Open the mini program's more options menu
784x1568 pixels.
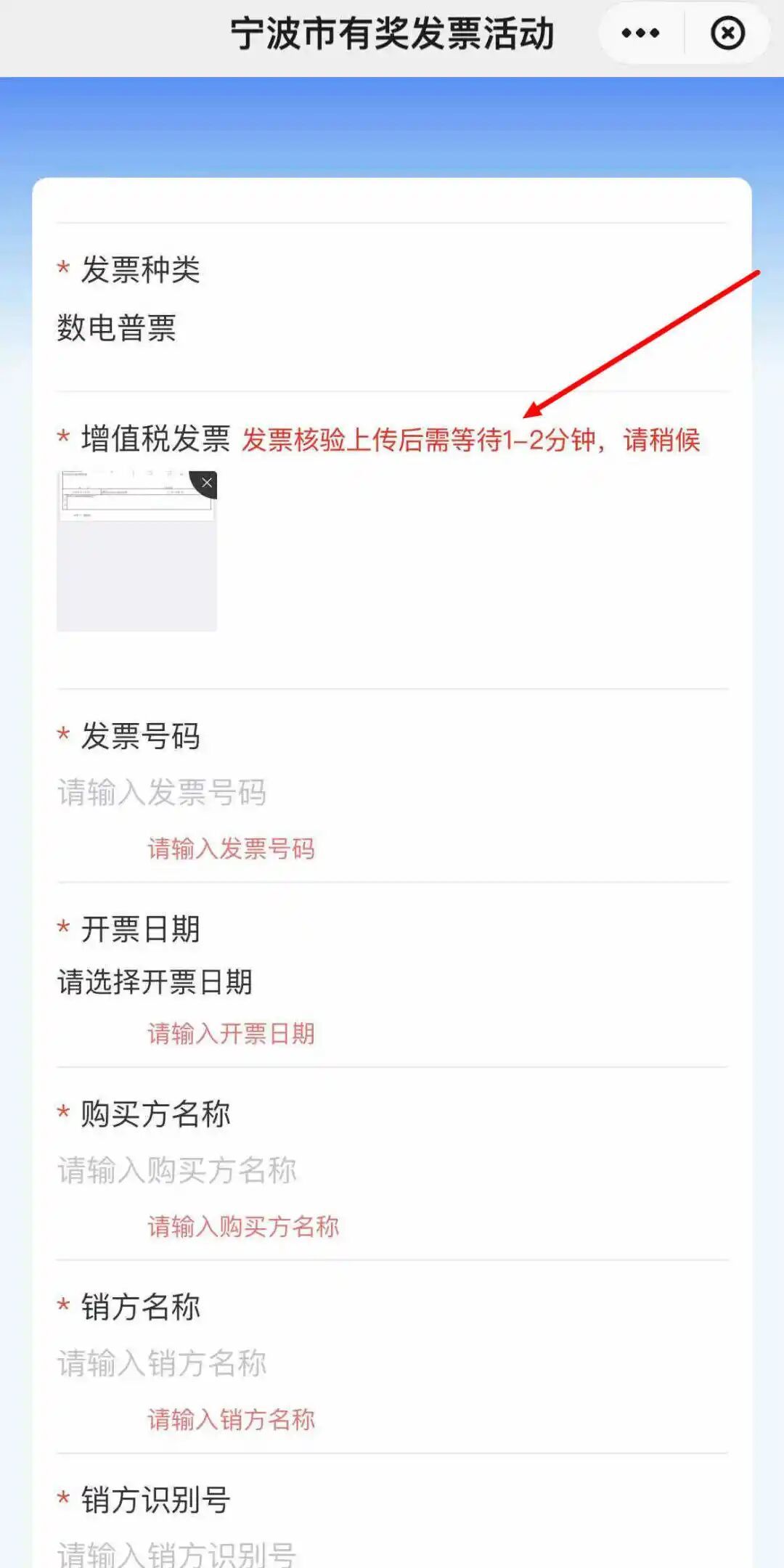pos(640,33)
